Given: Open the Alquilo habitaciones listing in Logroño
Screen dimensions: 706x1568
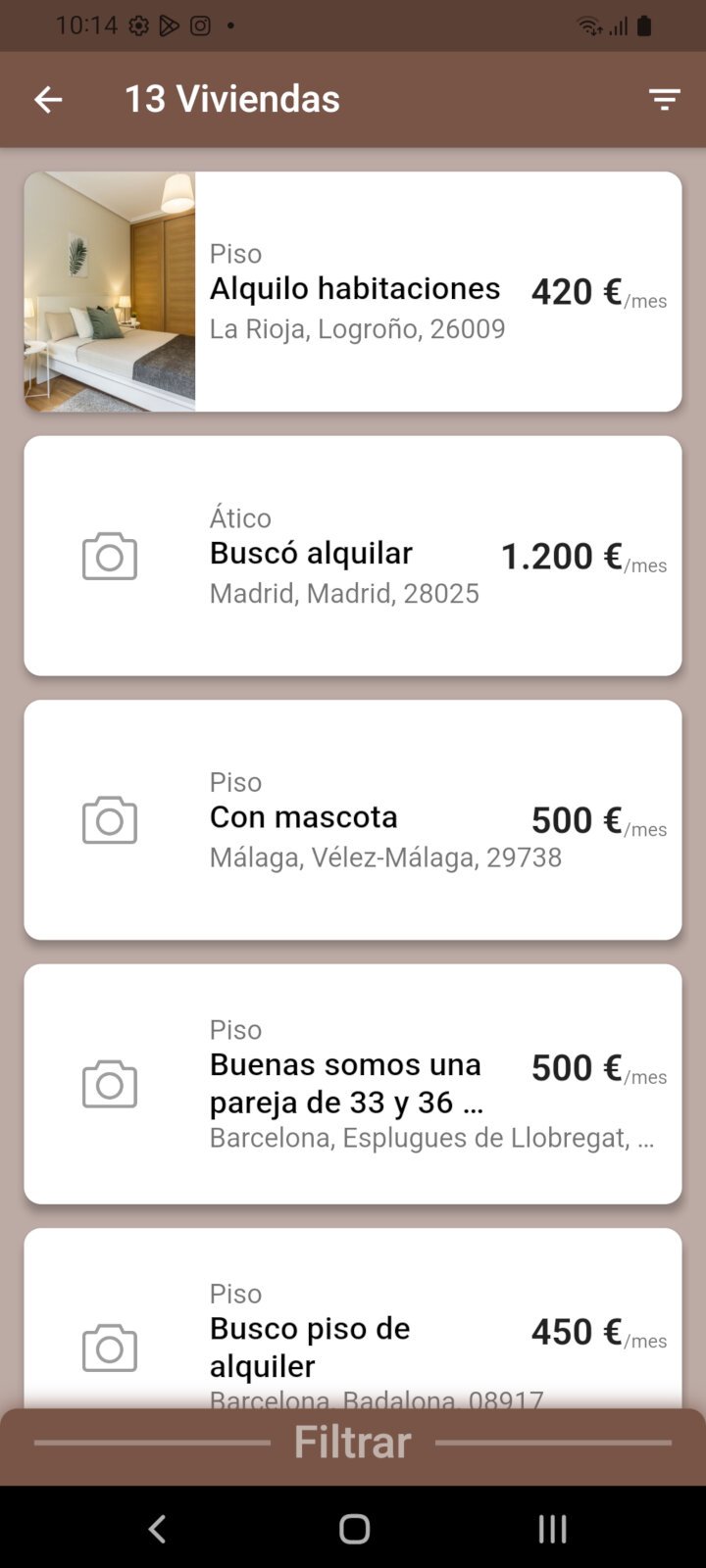Looking at the screenshot, I should (x=353, y=291).
